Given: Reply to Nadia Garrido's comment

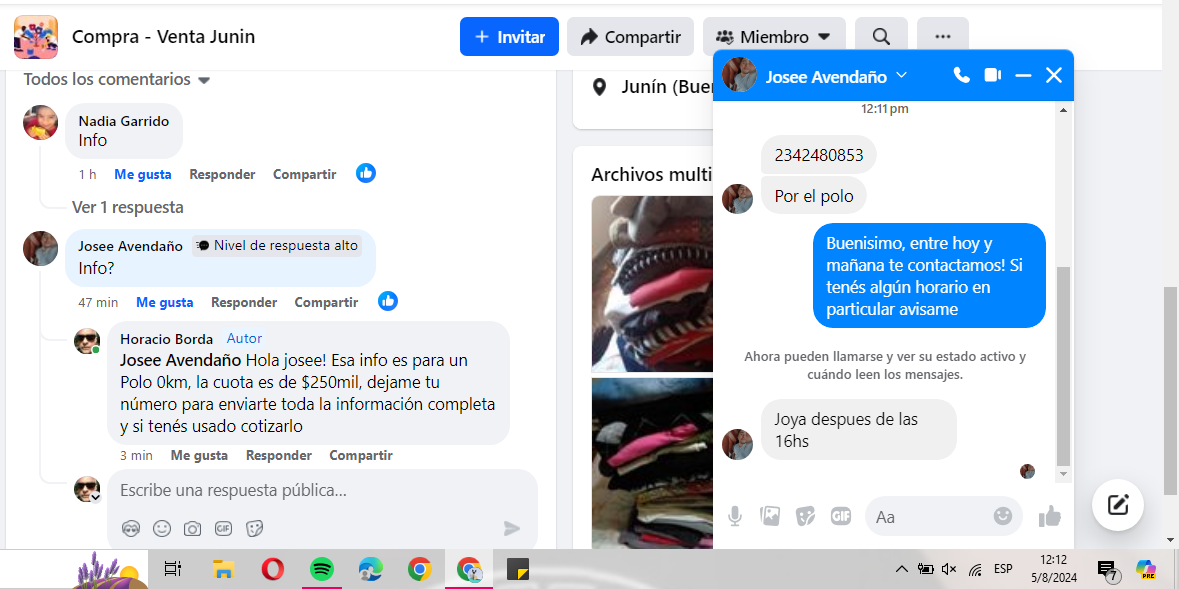Looking at the screenshot, I should pos(222,174).
